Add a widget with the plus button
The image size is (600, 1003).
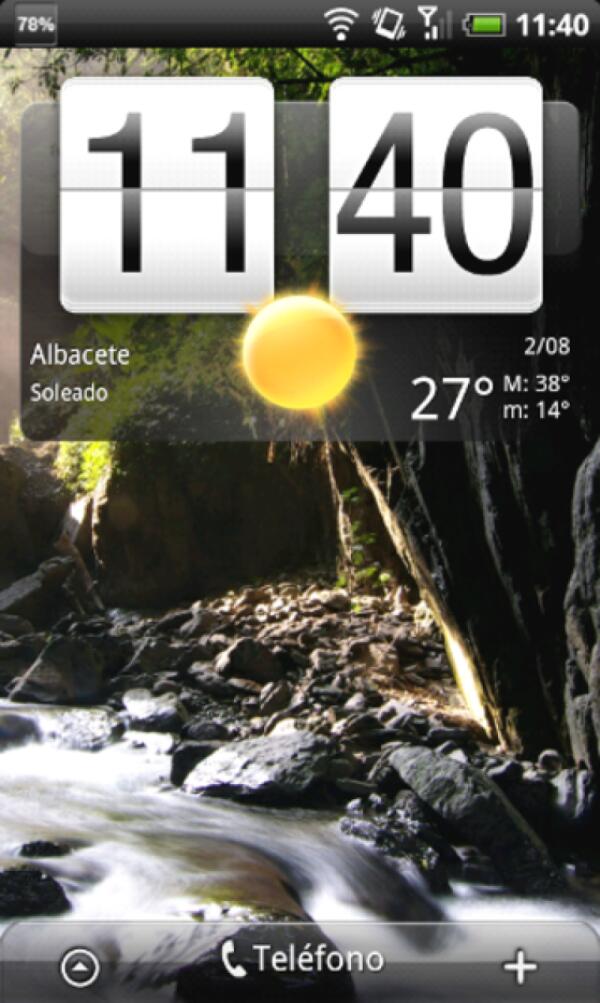pyautogui.click(x=520, y=967)
